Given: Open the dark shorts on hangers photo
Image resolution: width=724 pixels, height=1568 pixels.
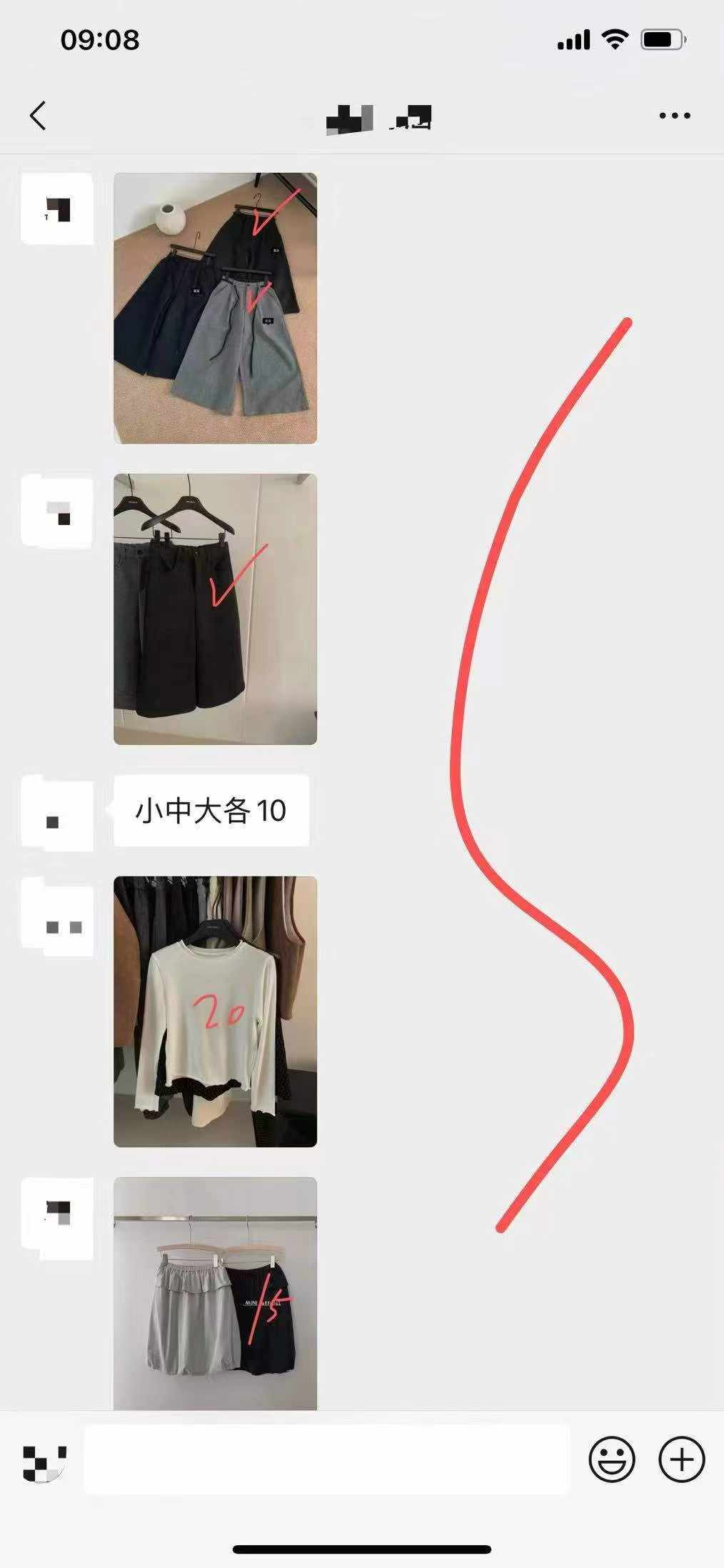Looking at the screenshot, I should 215,609.
